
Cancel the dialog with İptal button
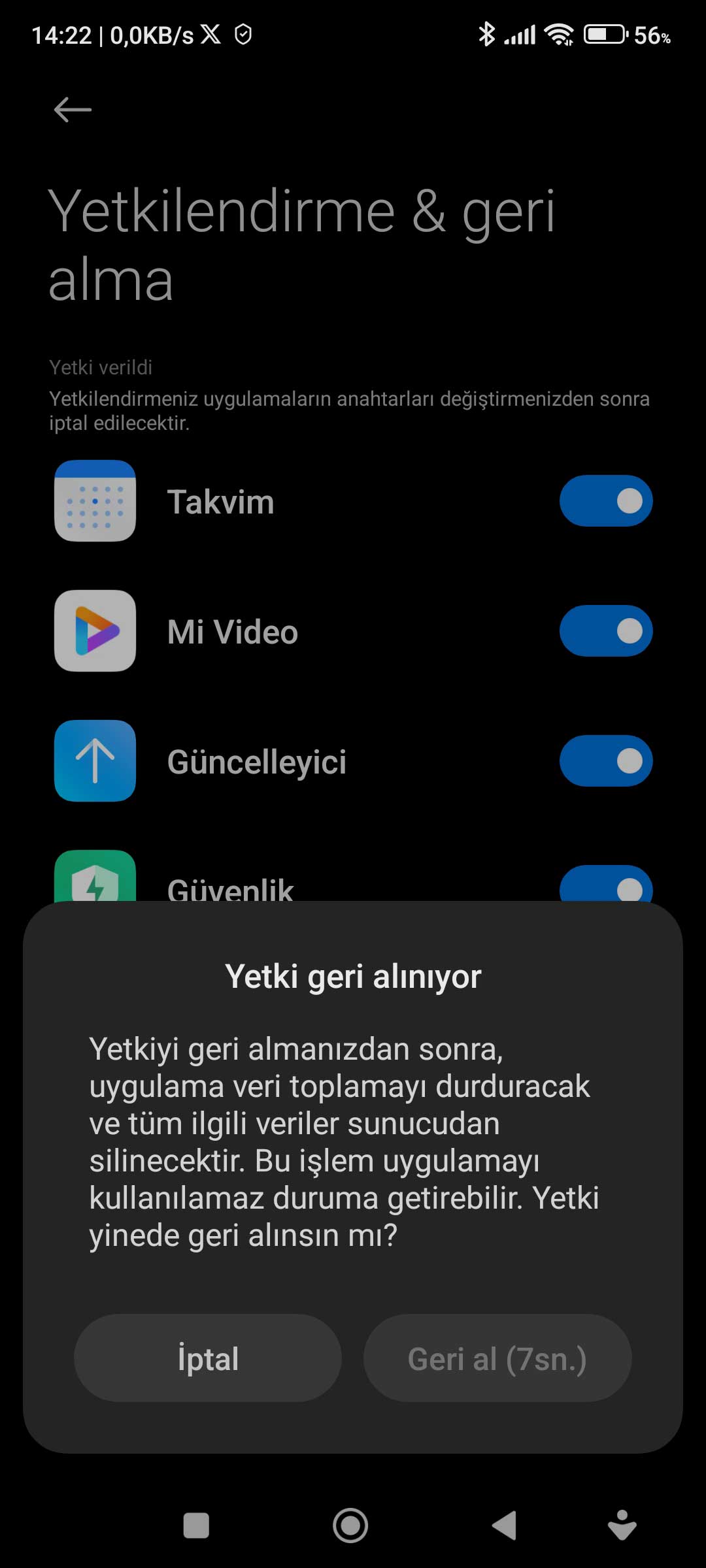pos(208,1359)
